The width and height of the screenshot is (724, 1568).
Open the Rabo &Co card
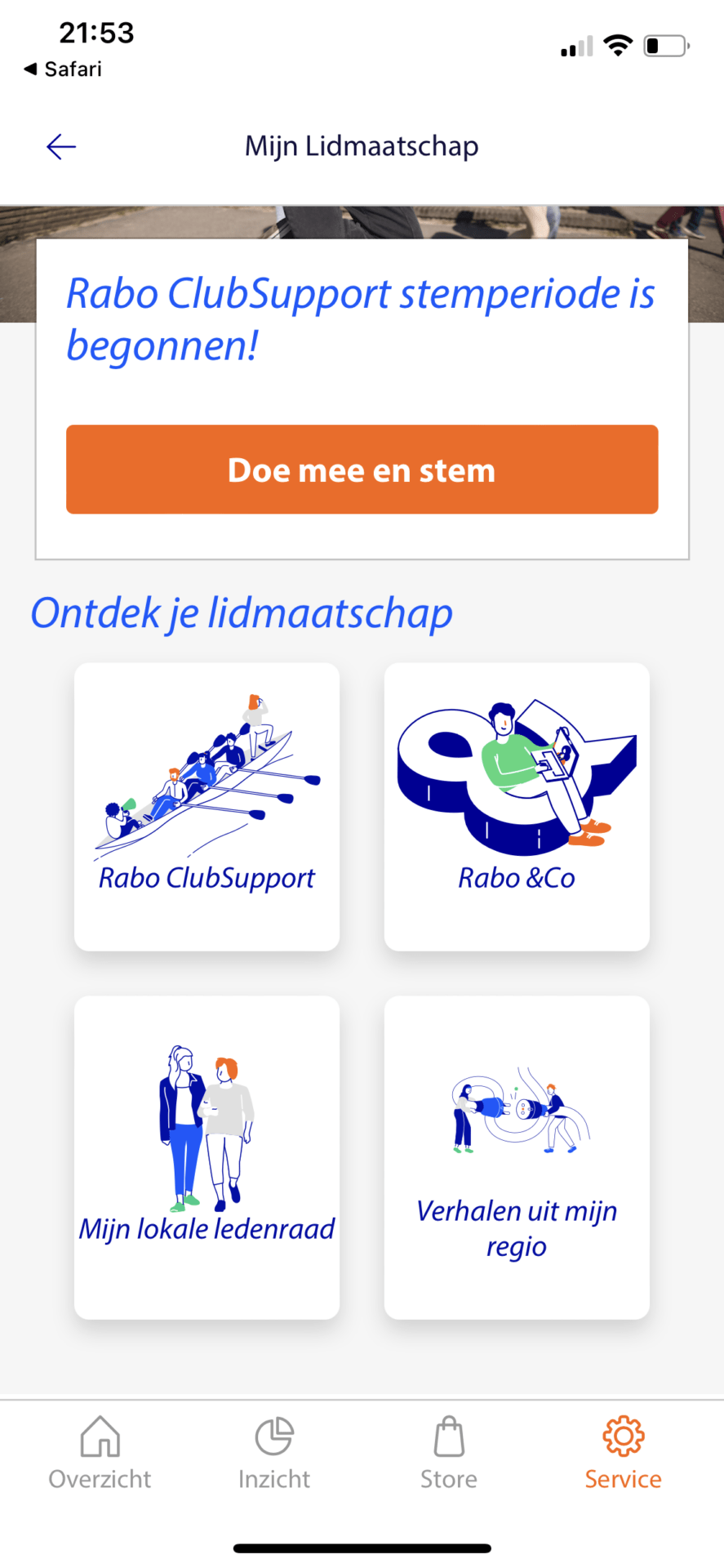[x=517, y=806]
